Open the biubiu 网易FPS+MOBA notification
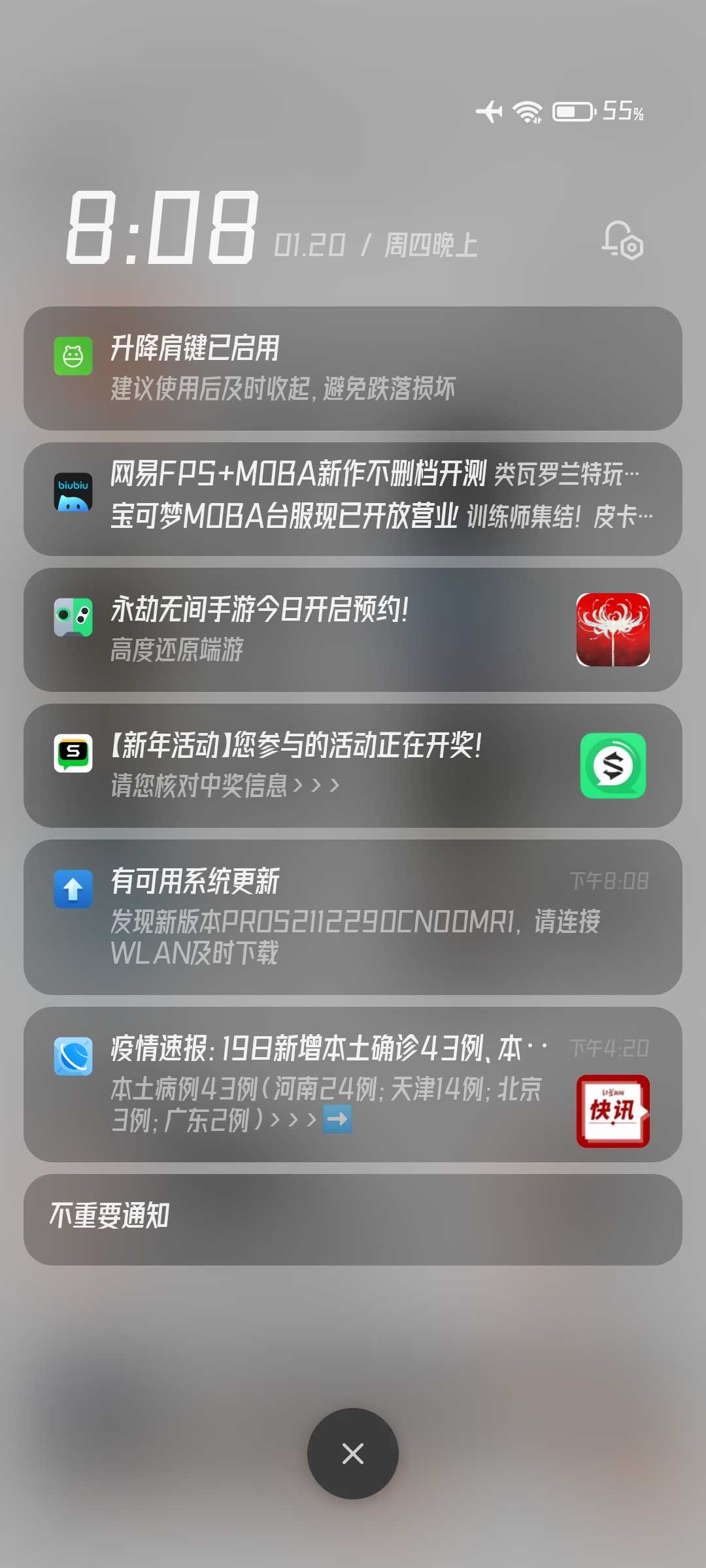 [x=353, y=499]
